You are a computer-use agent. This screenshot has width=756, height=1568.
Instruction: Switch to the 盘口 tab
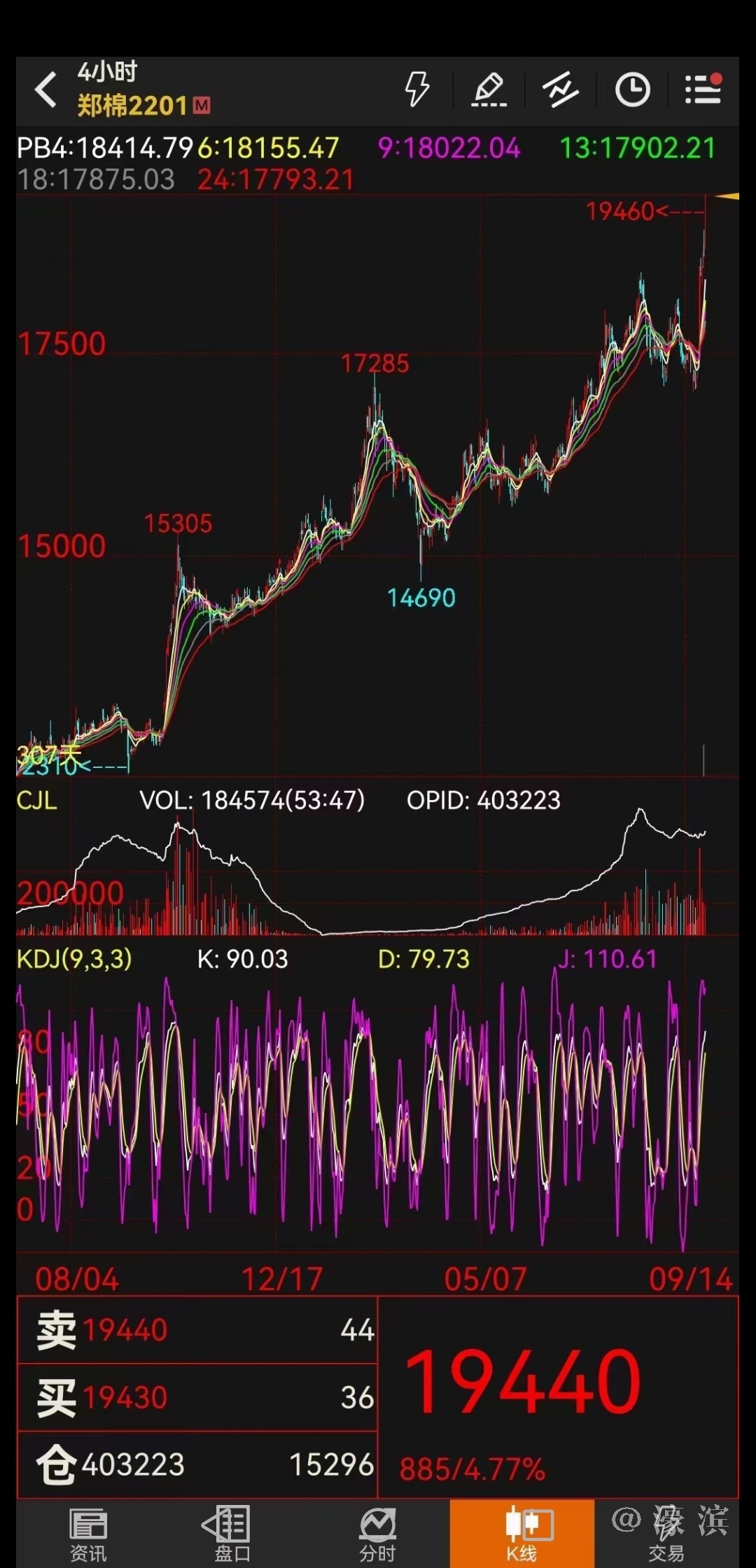pos(232,1535)
